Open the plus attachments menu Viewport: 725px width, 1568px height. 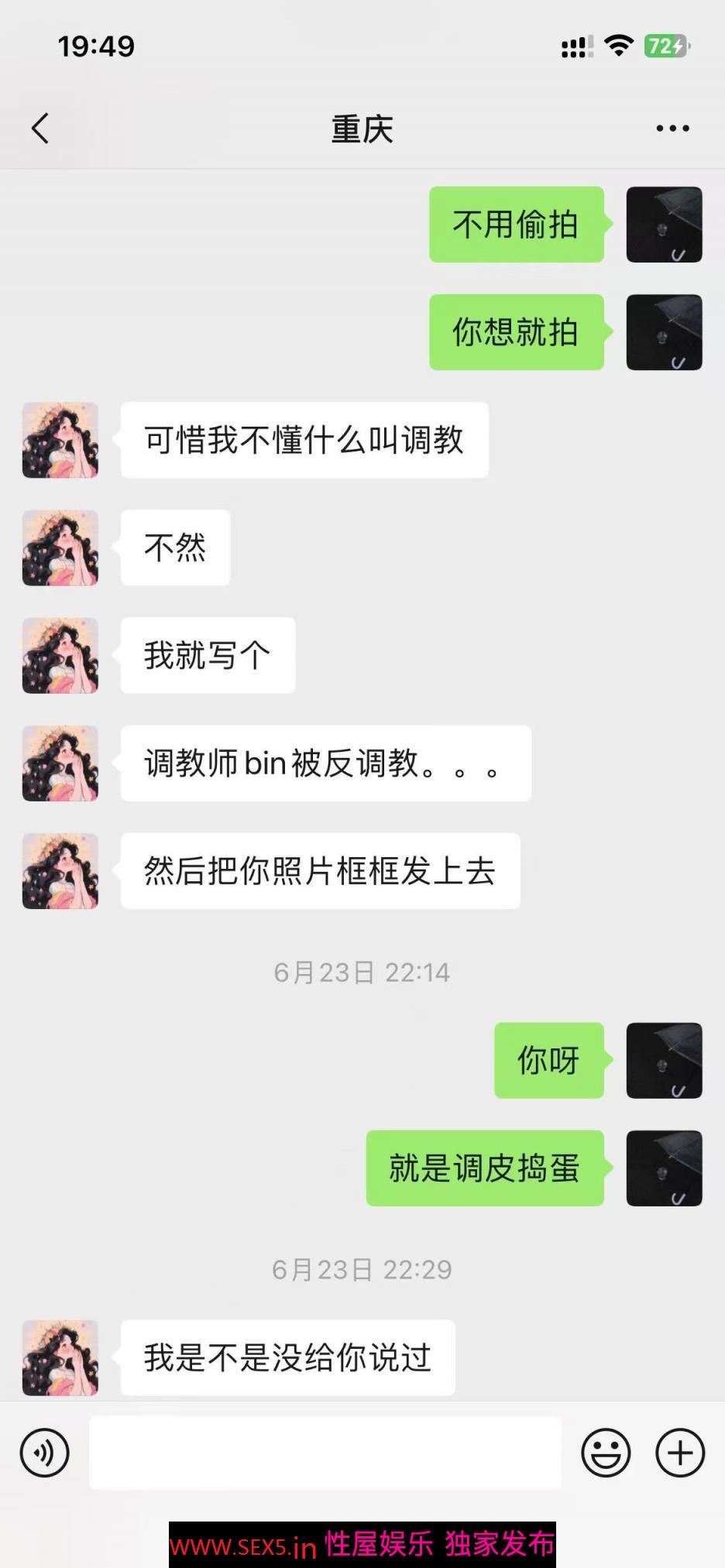[x=679, y=1453]
